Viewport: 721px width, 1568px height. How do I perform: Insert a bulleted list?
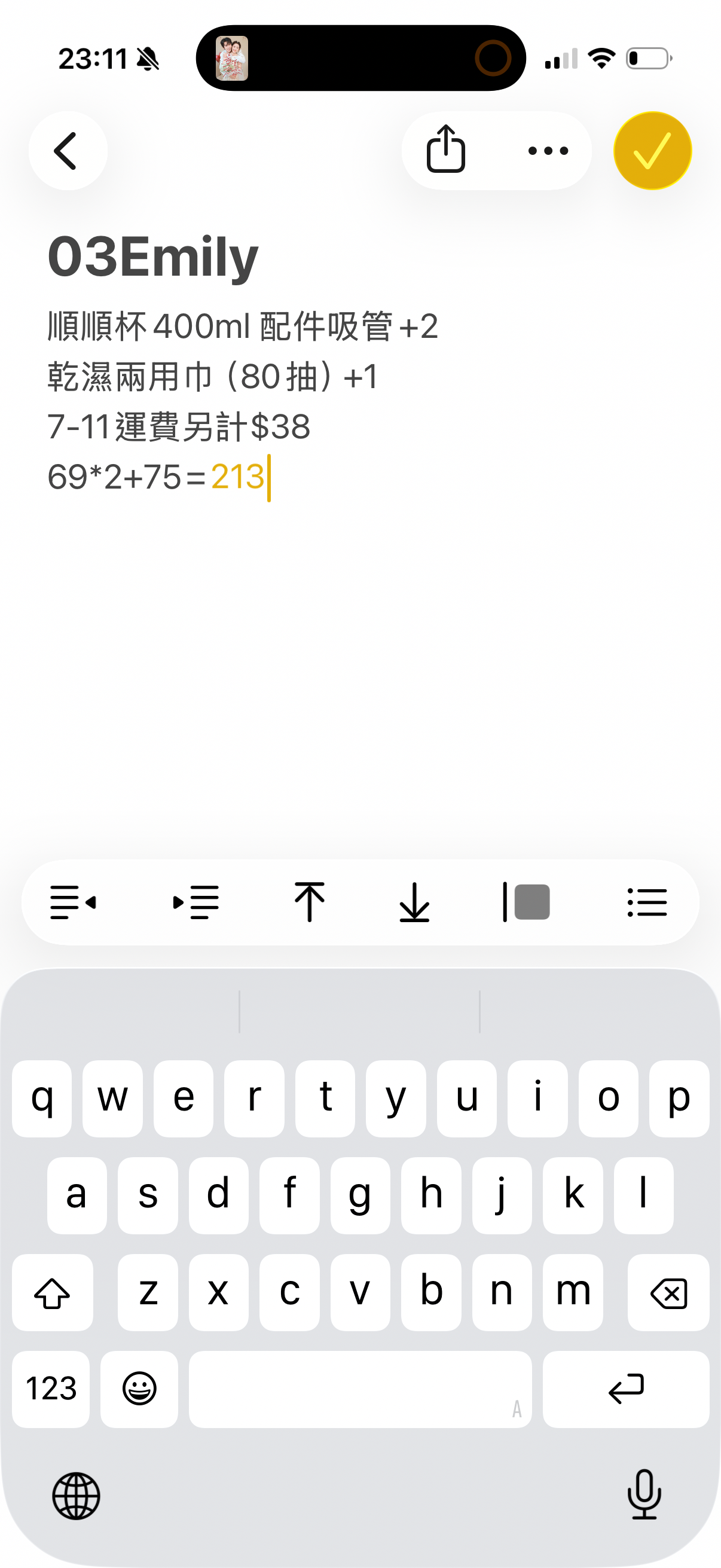pos(647,902)
